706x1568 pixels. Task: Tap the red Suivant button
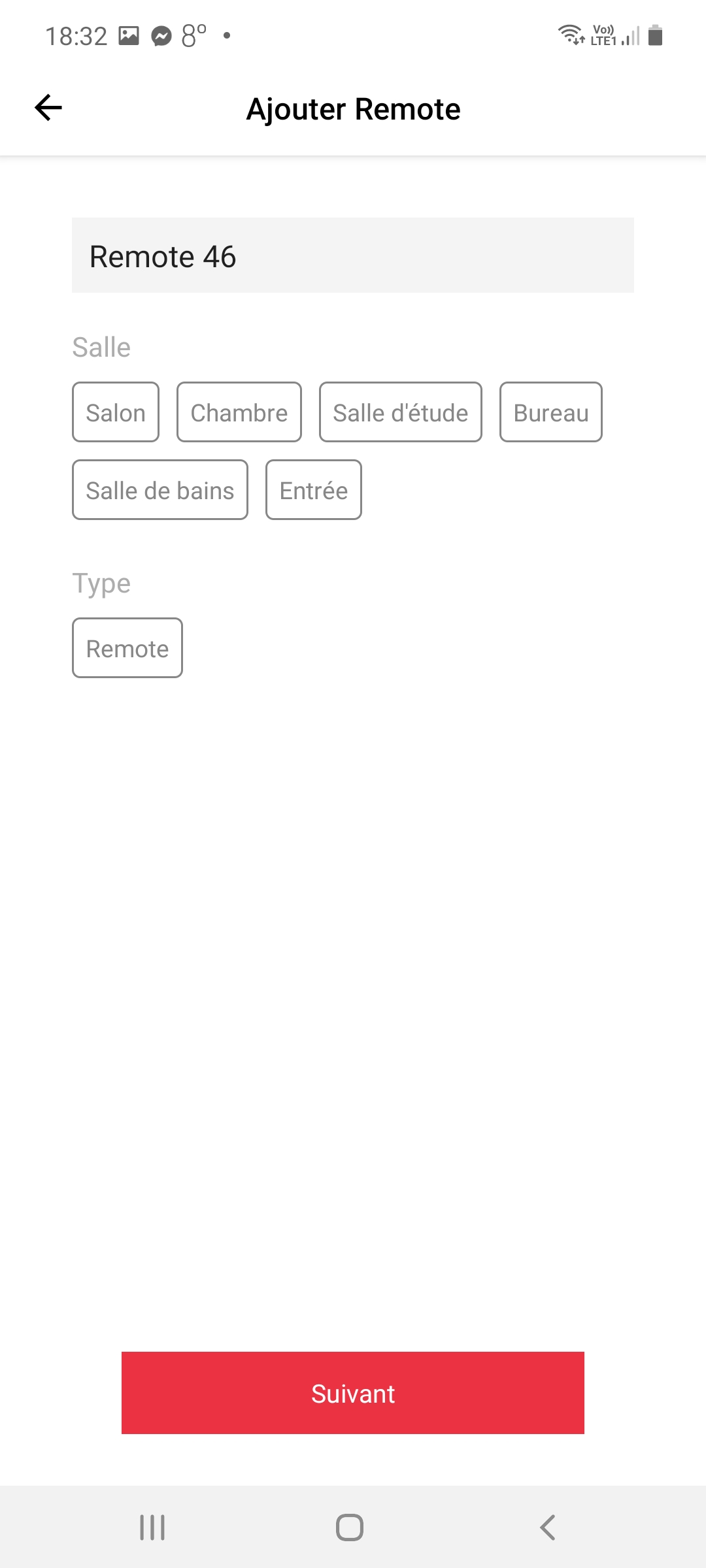tap(353, 1393)
